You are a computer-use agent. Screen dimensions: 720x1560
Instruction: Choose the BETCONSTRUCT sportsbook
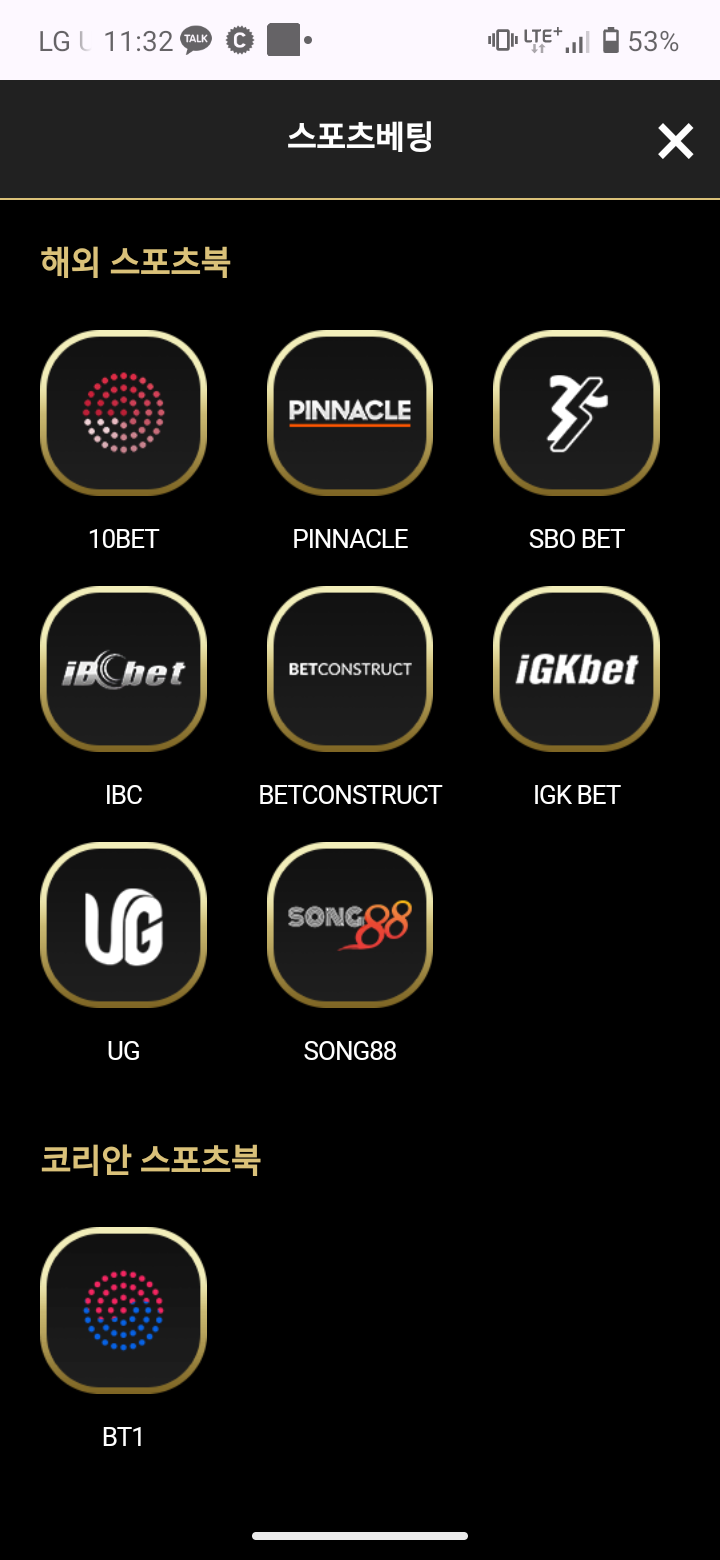click(350, 669)
